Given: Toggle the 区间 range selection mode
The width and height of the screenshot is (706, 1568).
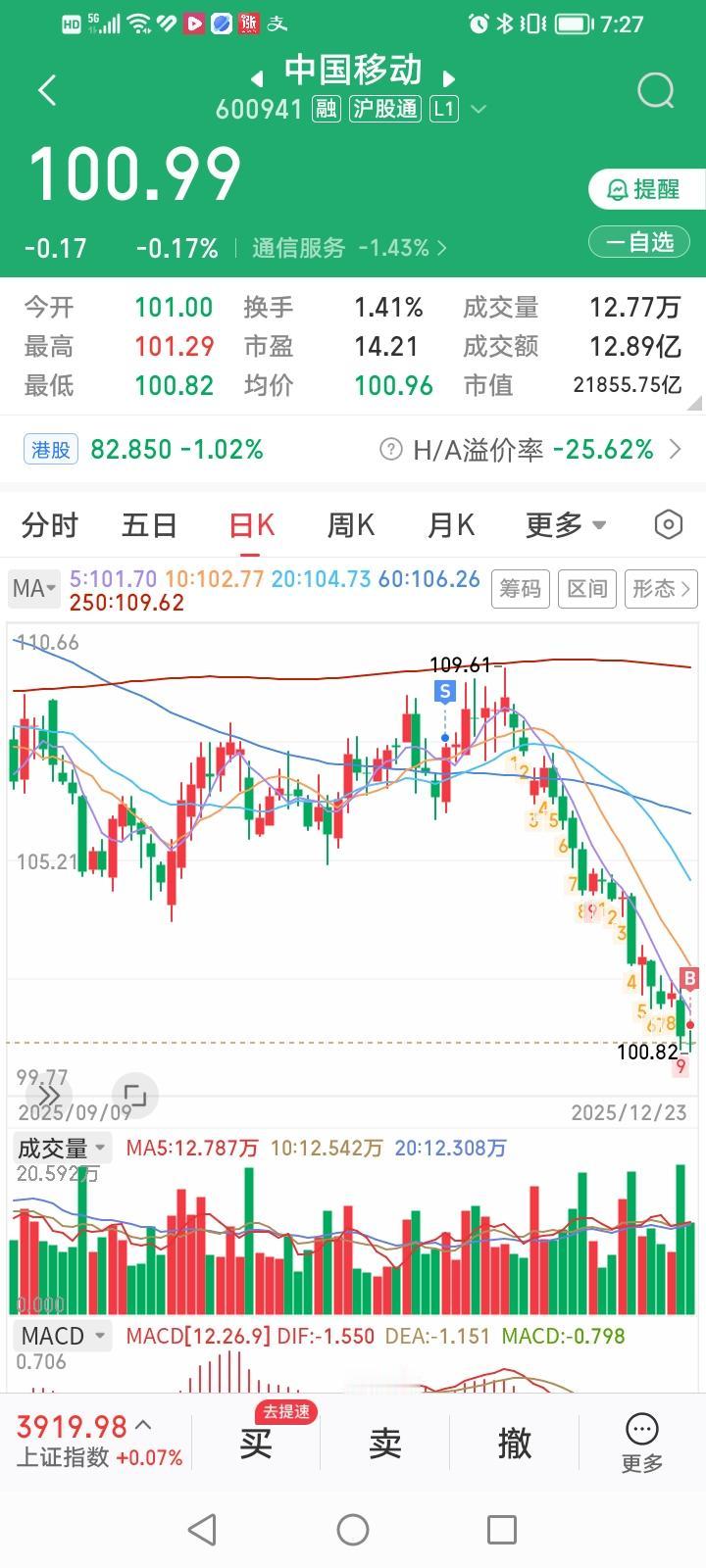Looking at the screenshot, I should (586, 589).
